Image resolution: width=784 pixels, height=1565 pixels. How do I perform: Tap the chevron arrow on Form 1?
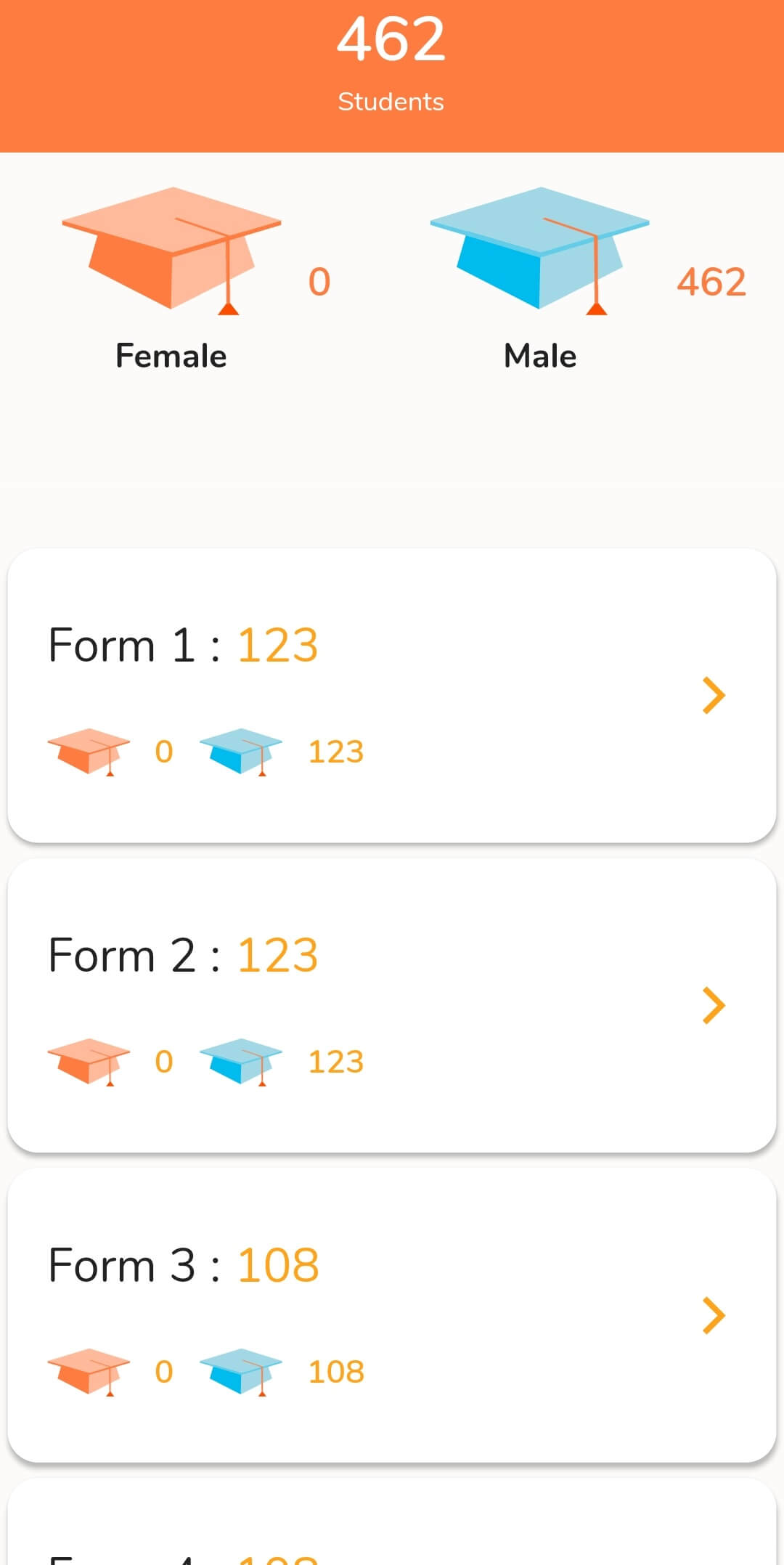[714, 696]
